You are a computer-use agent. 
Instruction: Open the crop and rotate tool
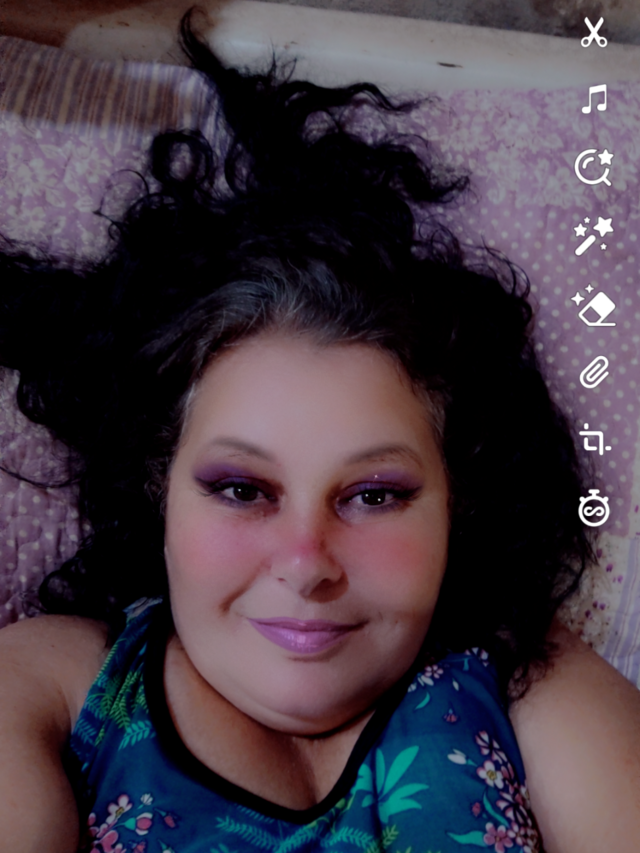pos(594,439)
